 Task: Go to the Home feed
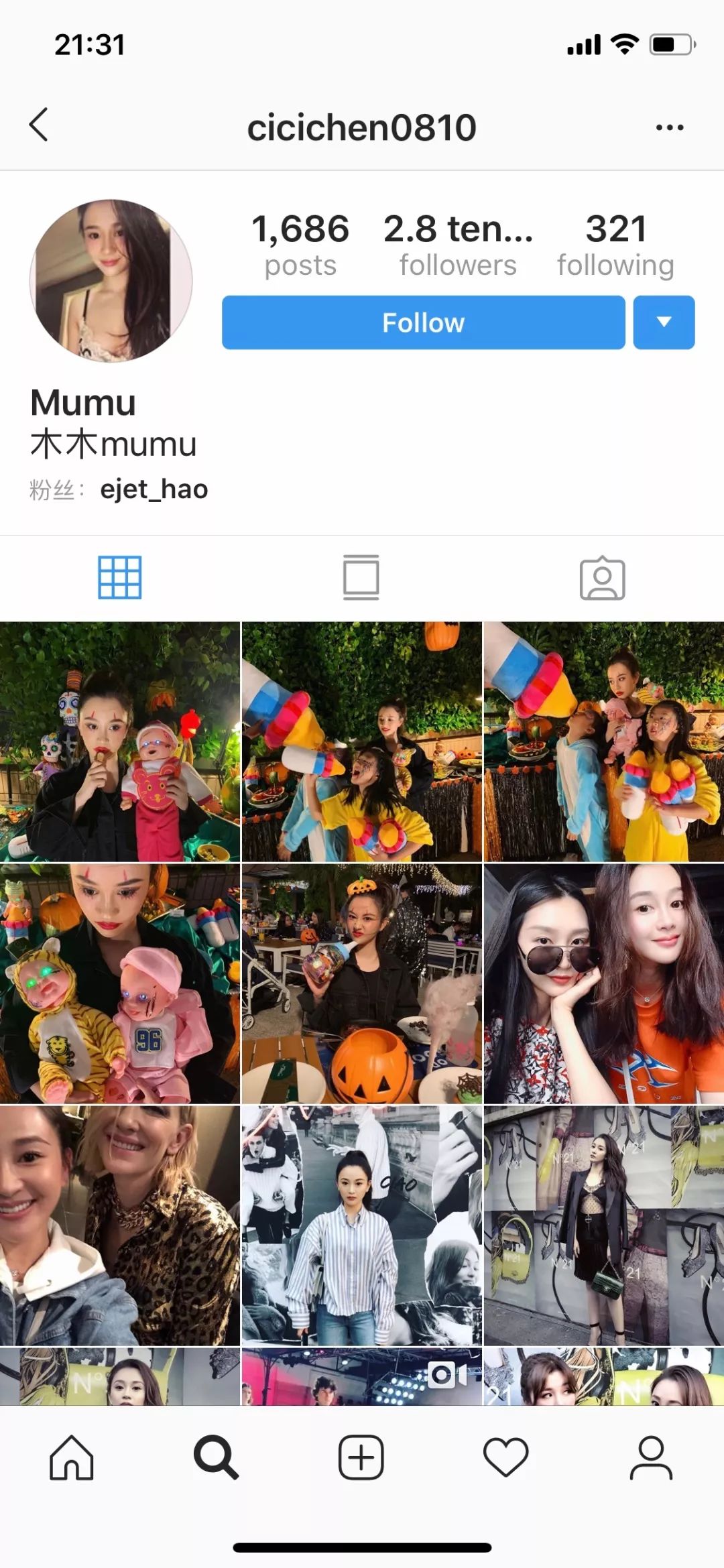tap(72, 1457)
